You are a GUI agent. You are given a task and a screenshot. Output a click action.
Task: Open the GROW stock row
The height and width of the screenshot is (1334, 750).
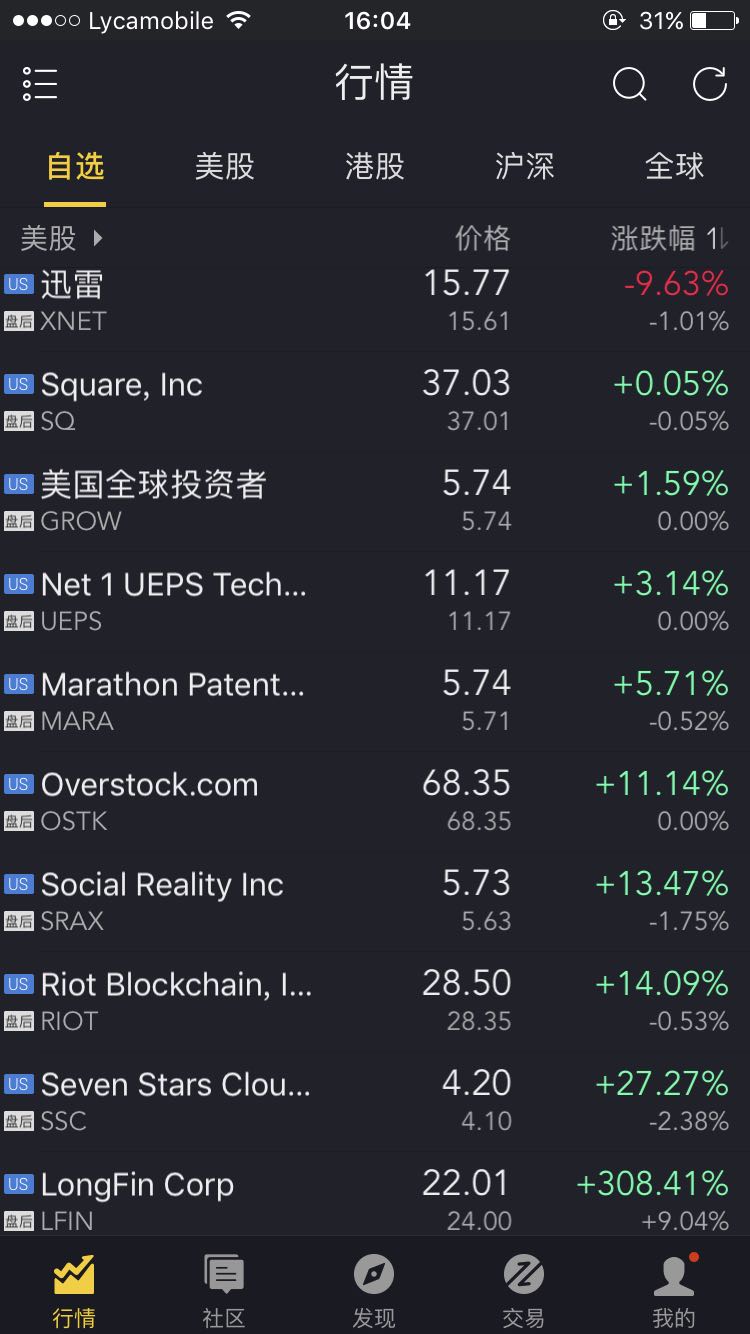pos(200,501)
